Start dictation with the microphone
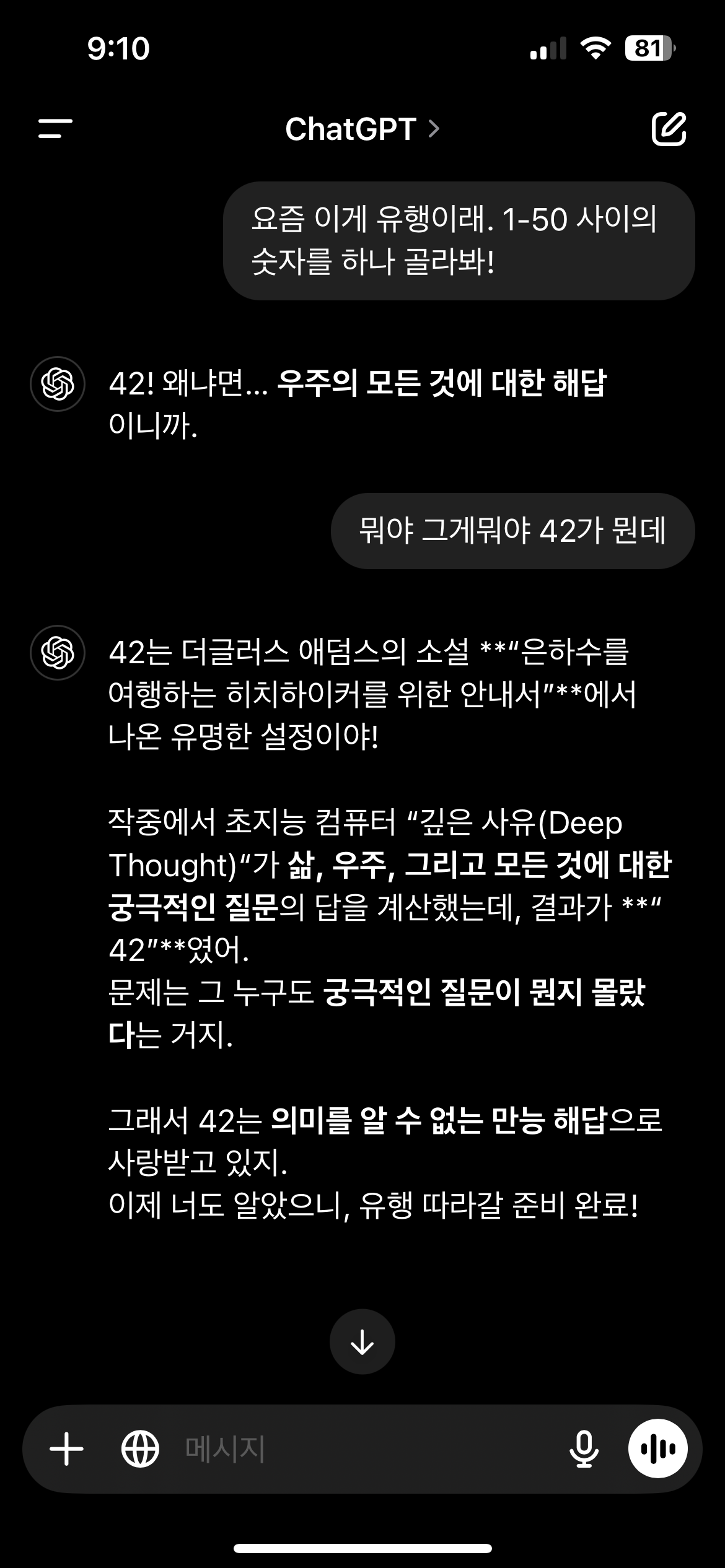Image resolution: width=725 pixels, height=1568 pixels. pos(584,1449)
